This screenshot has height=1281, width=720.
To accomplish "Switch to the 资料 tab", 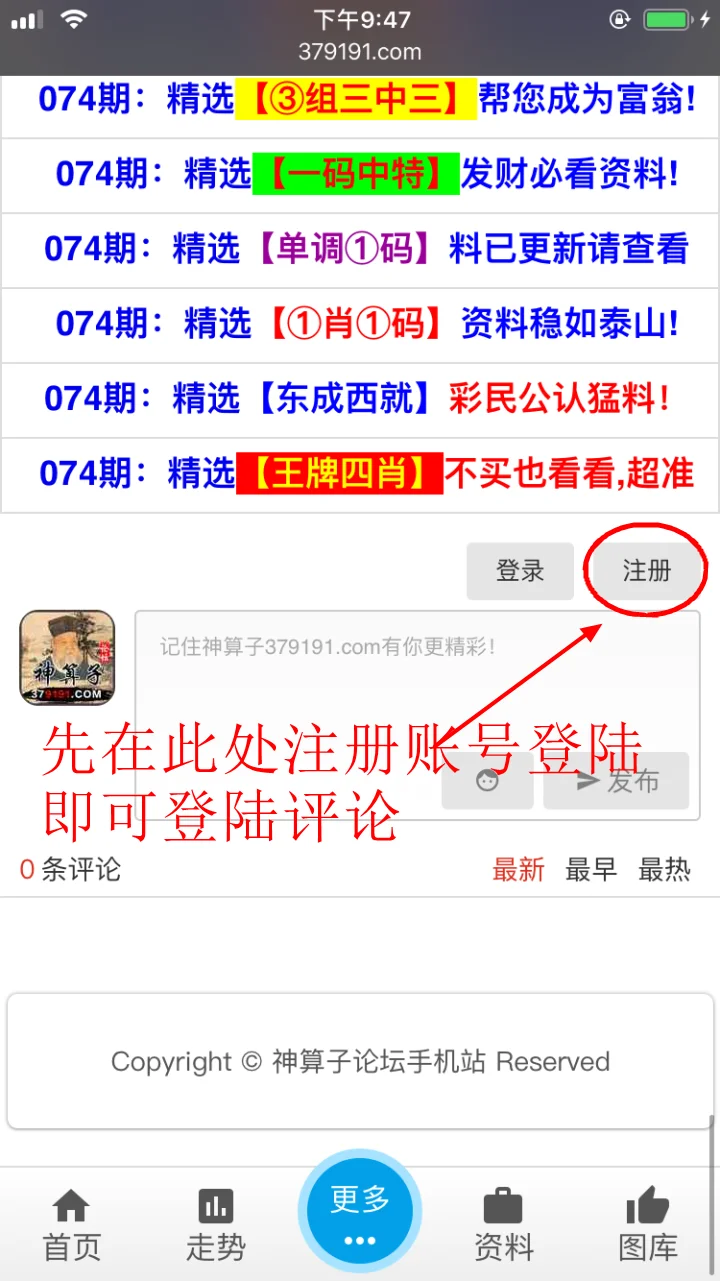I will pyautogui.click(x=503, y=1225).
